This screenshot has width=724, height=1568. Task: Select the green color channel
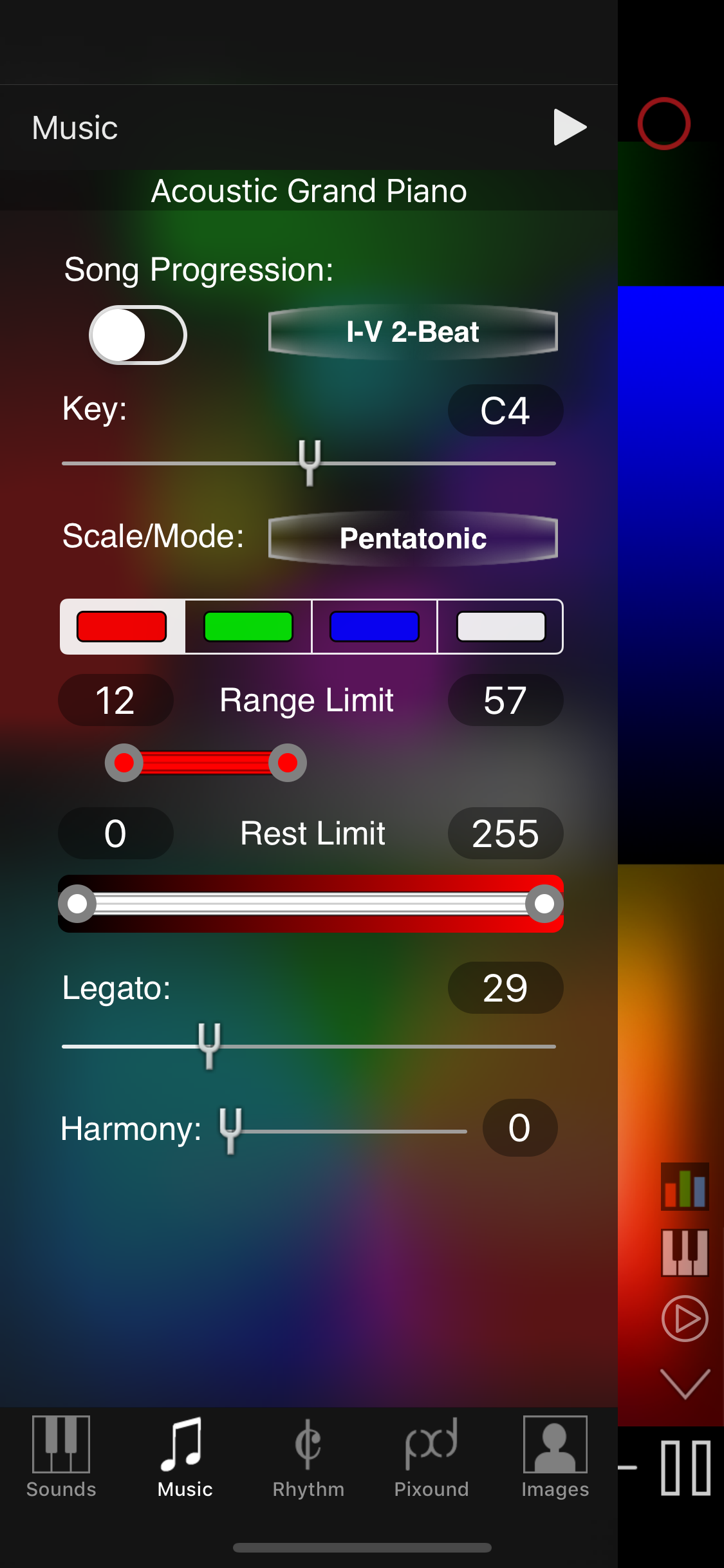[248, 627]
